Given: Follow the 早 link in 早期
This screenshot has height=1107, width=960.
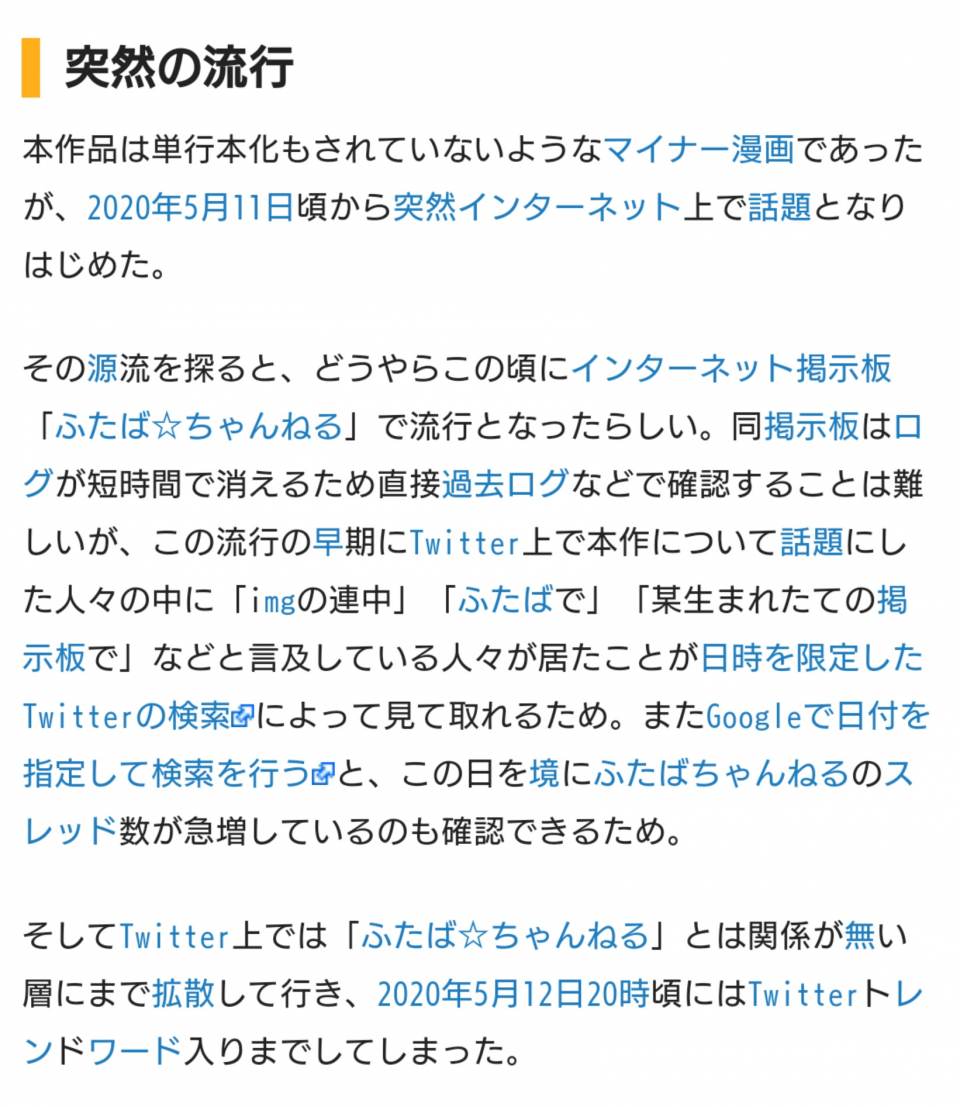Looking at the screenshot, I should pyautogui.click(x=329, y=543).
